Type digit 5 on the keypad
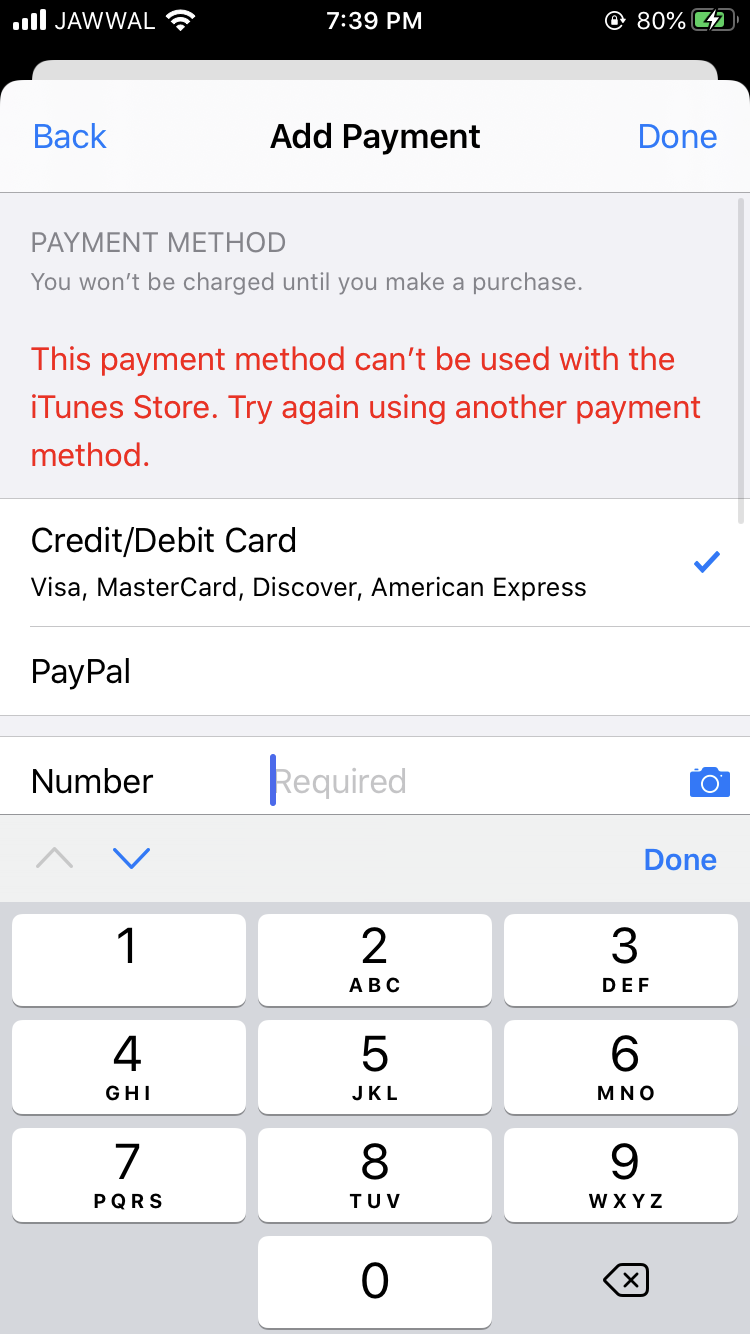Screen dimensions: 750x1334 pyautogui.click(x=374, y=1066)
